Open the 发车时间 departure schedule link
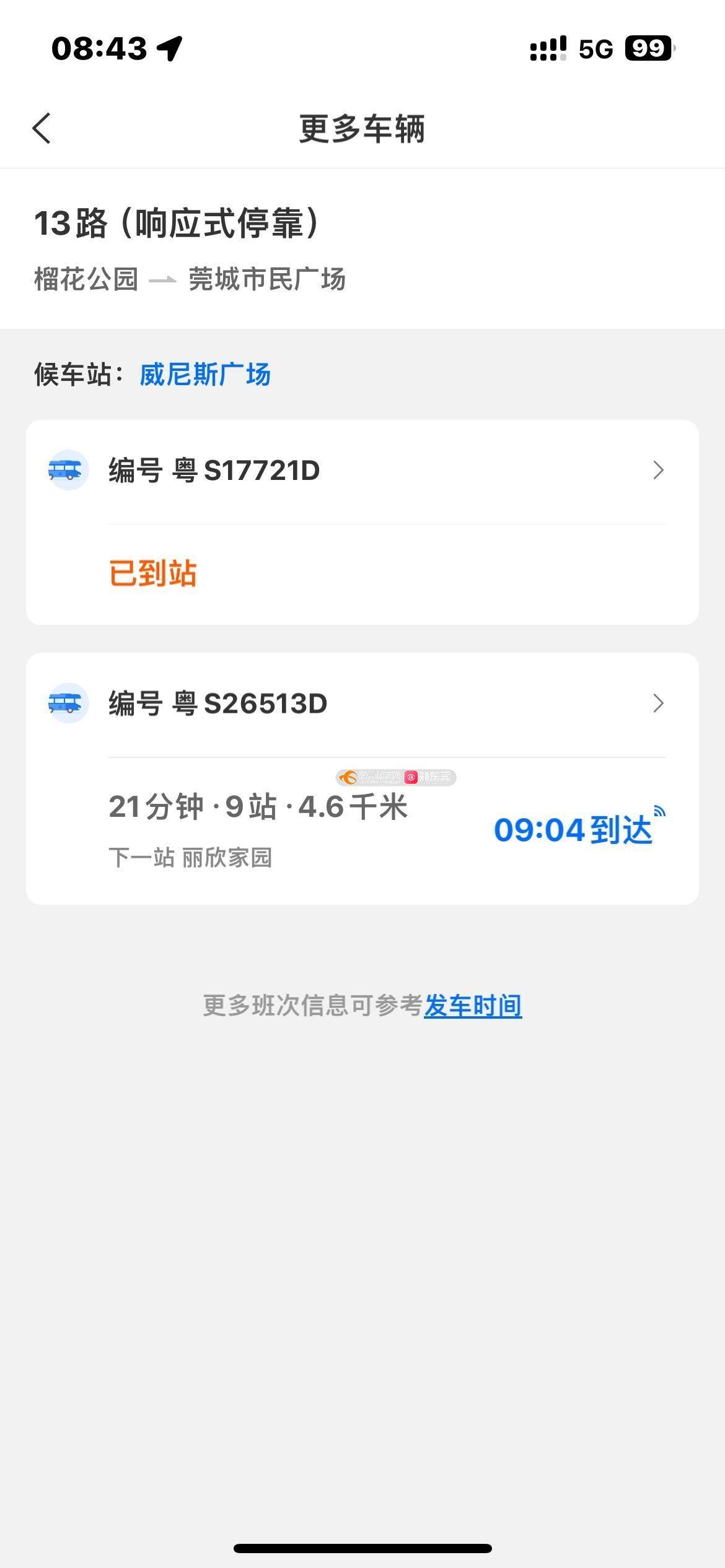725x1568 pixels. pyautogui.click(x=473, y=1006)
